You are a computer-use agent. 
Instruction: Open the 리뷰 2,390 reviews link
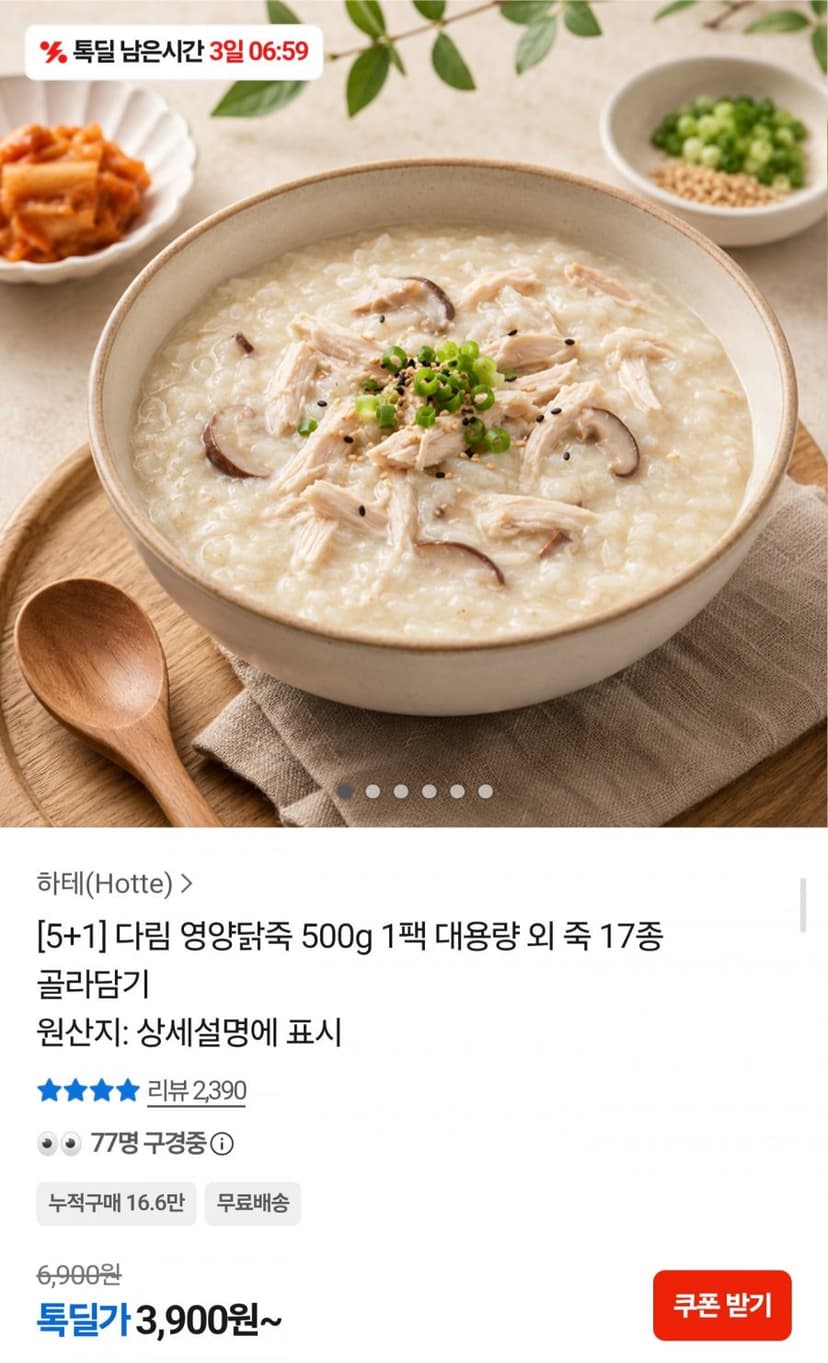pyautogui.click(x=196, y=1090)
